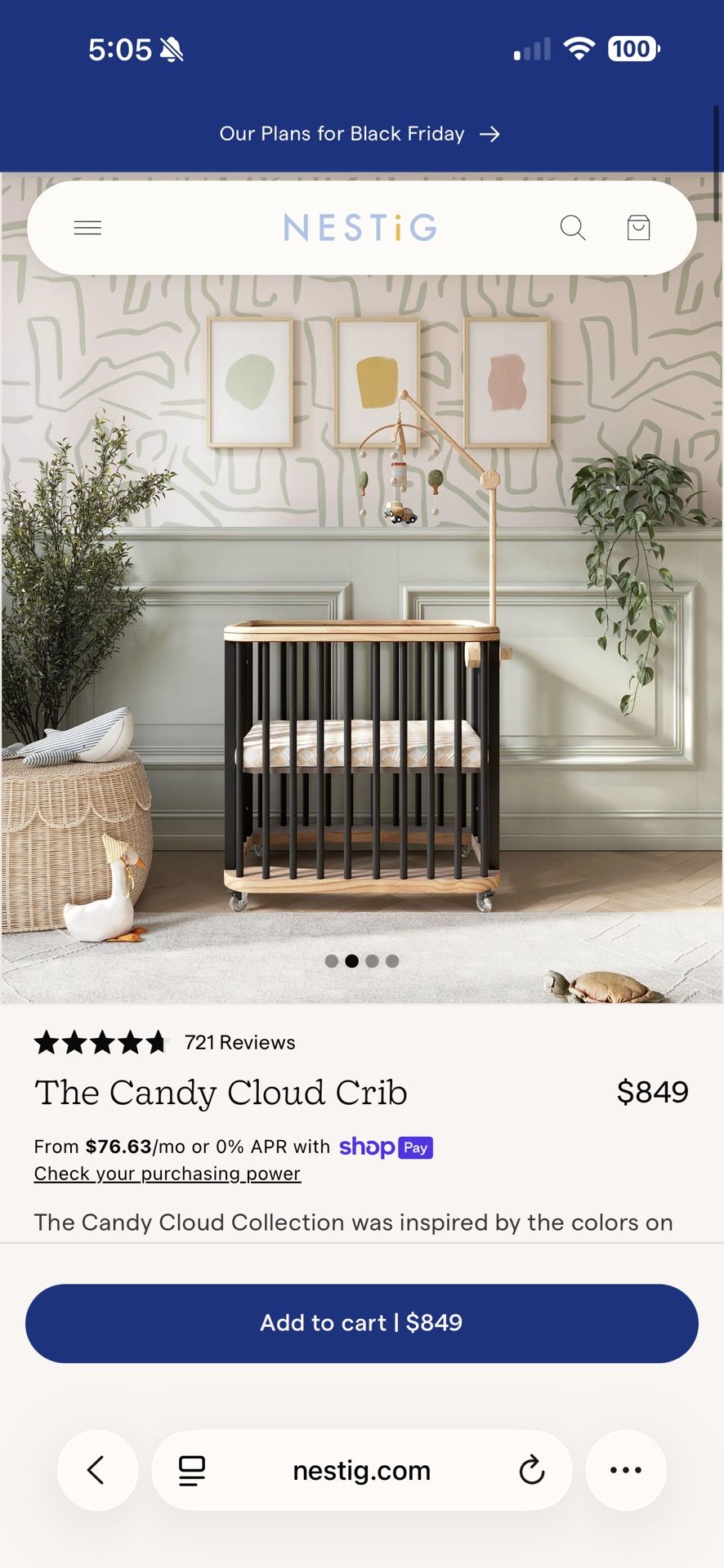Tap the nestig.com address bar

[x=360, y=1470]
